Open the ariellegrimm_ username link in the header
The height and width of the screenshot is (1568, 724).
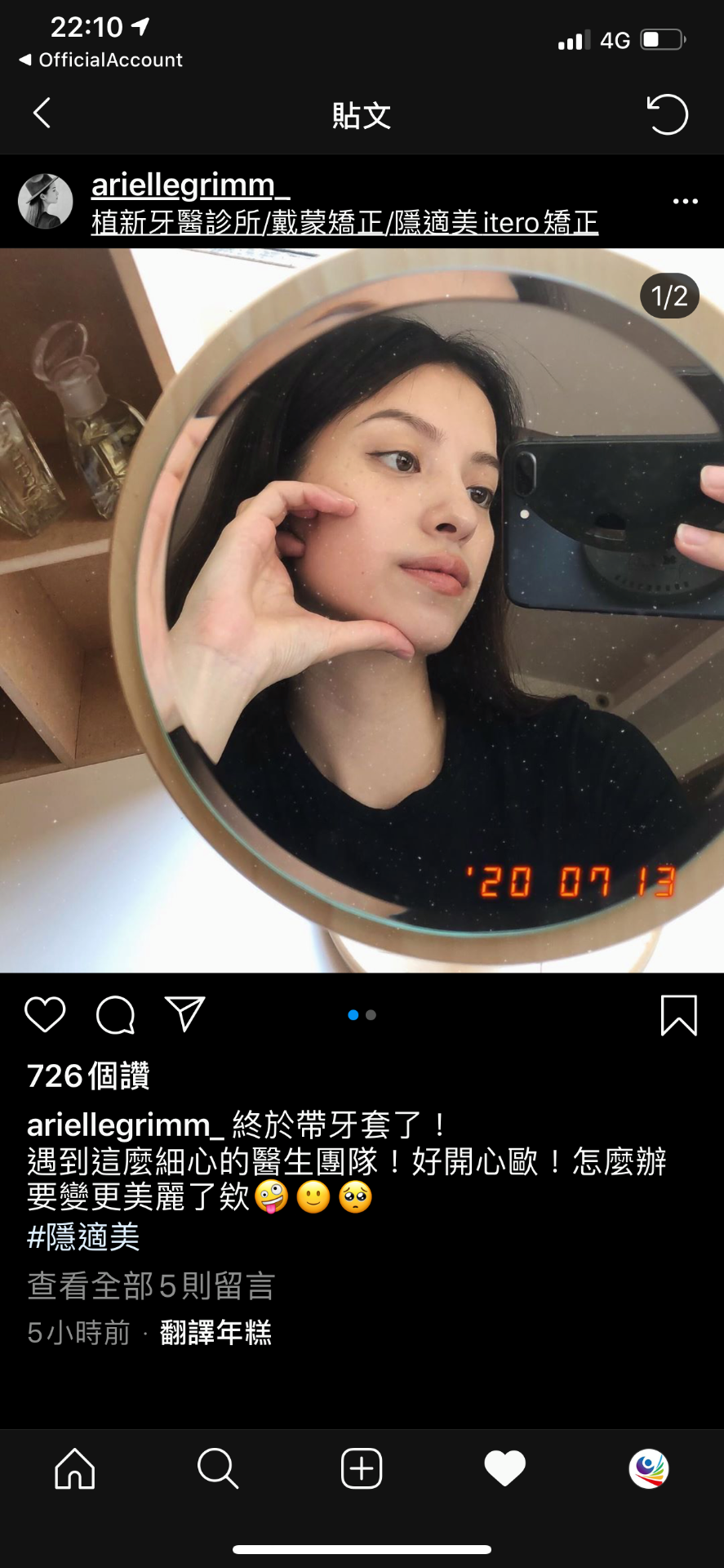[x=190, y=185]
